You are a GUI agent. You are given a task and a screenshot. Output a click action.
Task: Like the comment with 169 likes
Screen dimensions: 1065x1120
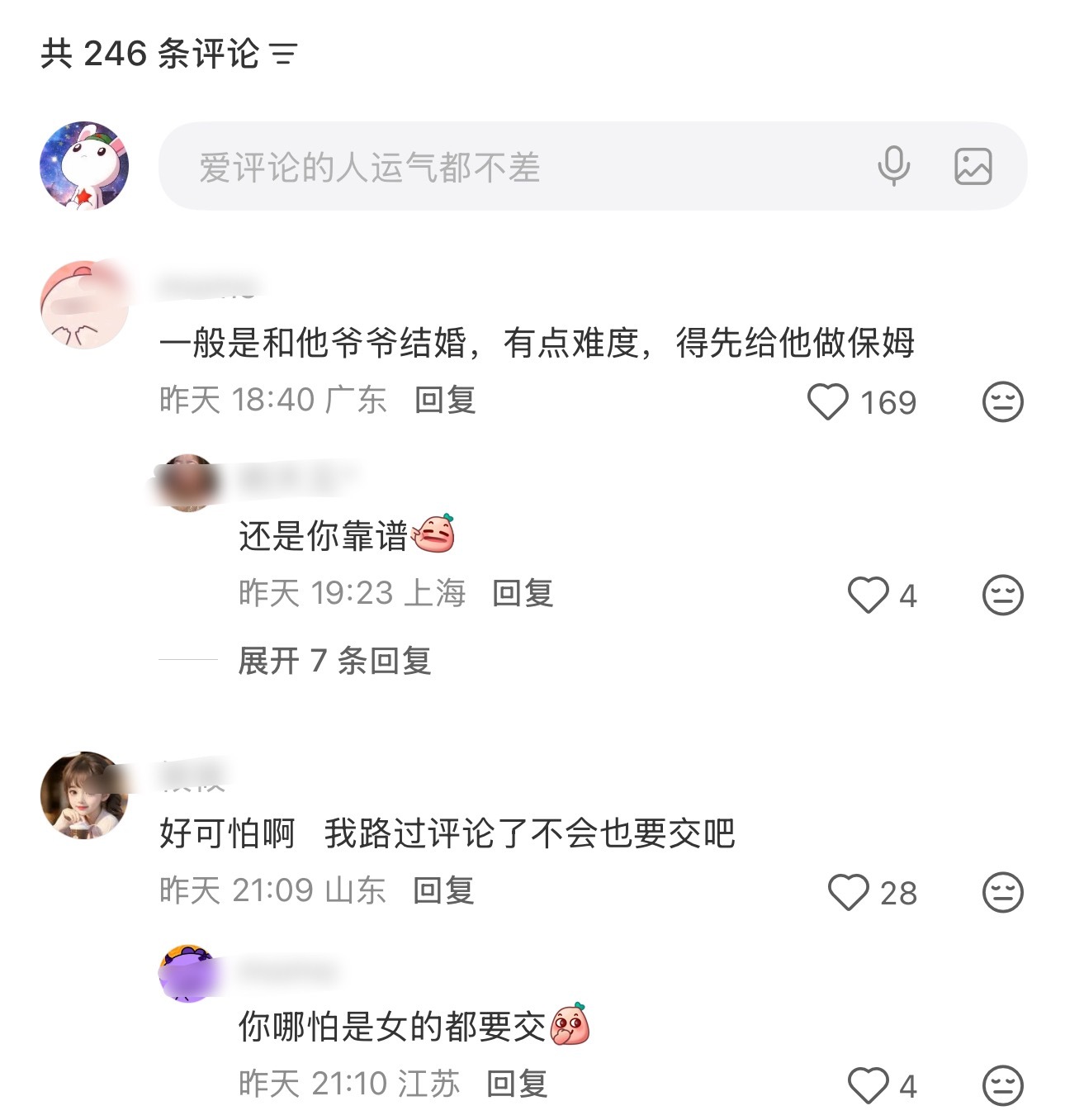click(x=828, y=402)
